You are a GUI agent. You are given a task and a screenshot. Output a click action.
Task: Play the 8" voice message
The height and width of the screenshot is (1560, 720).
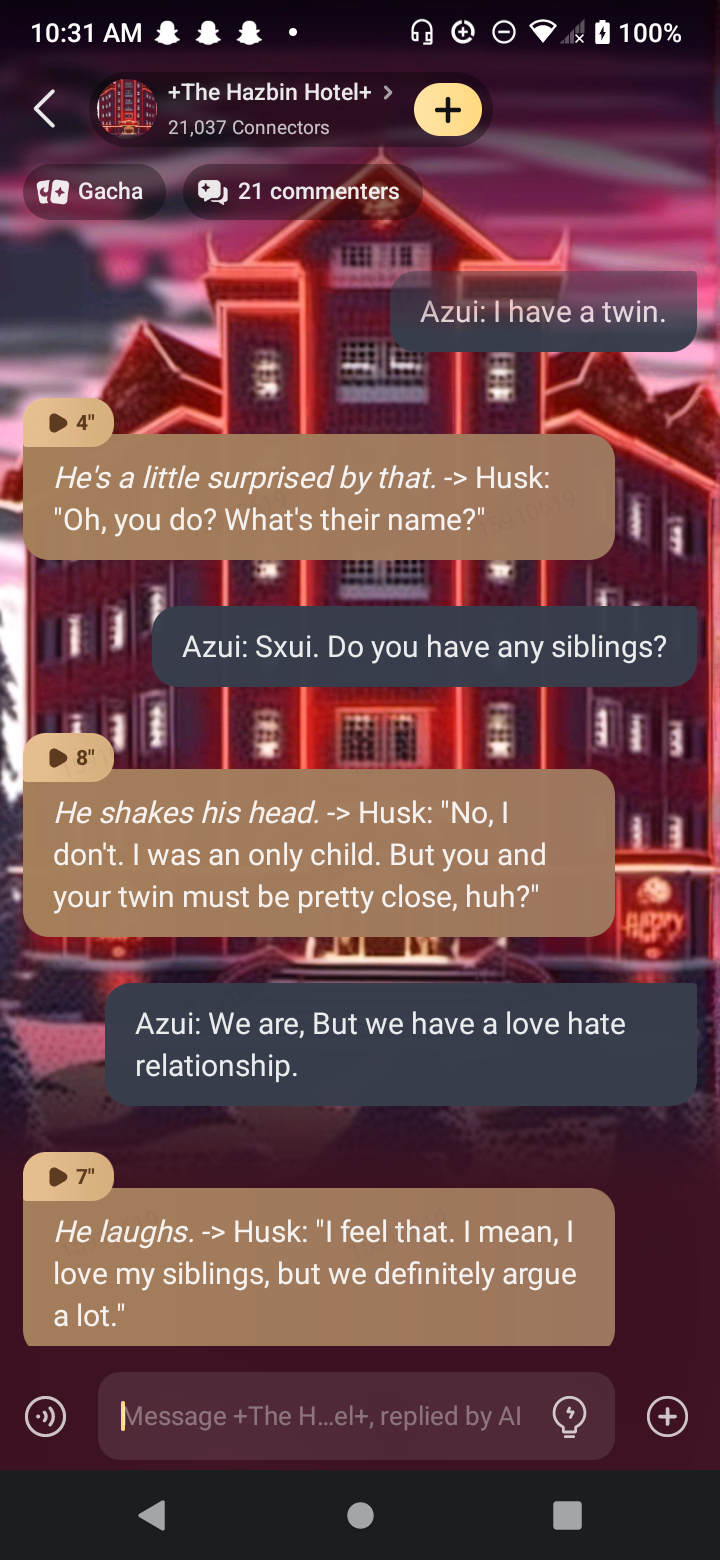[69, 757]
